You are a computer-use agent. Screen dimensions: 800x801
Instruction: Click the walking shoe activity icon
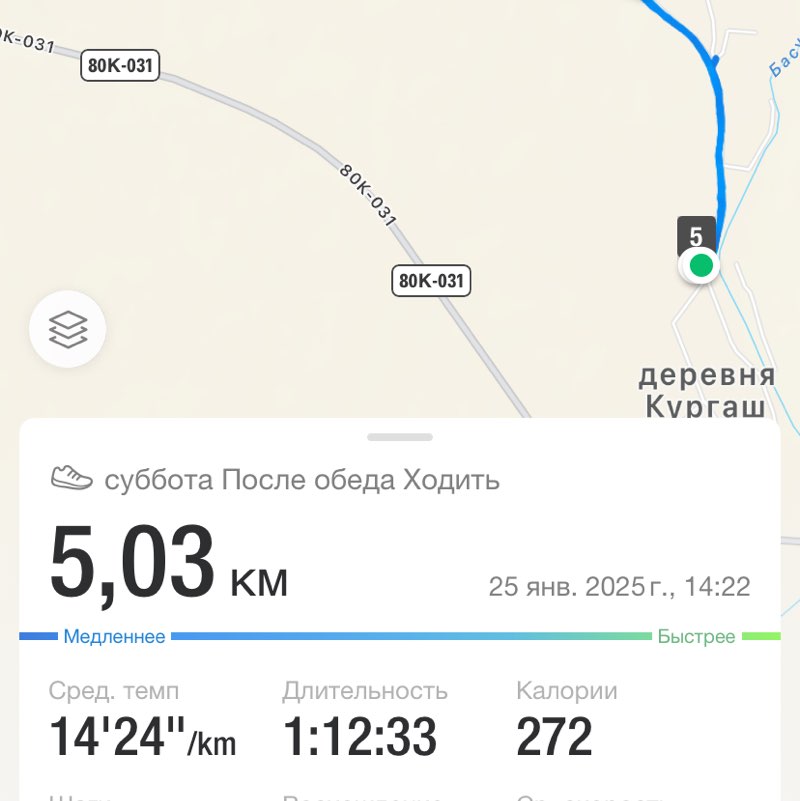pyautogui.click(x=70, y=477)
